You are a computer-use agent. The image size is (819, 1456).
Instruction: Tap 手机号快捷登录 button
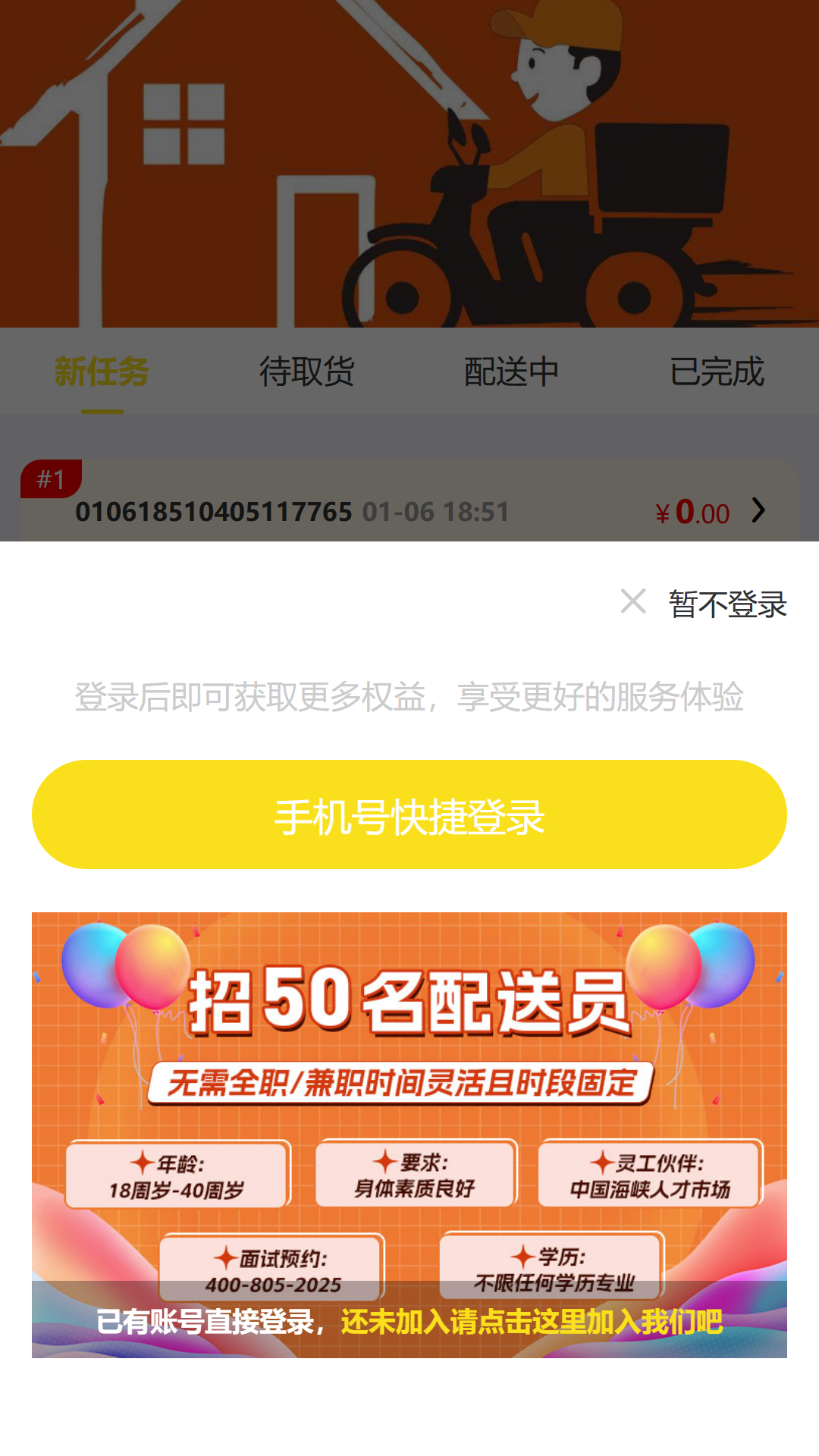coord(409,815)
